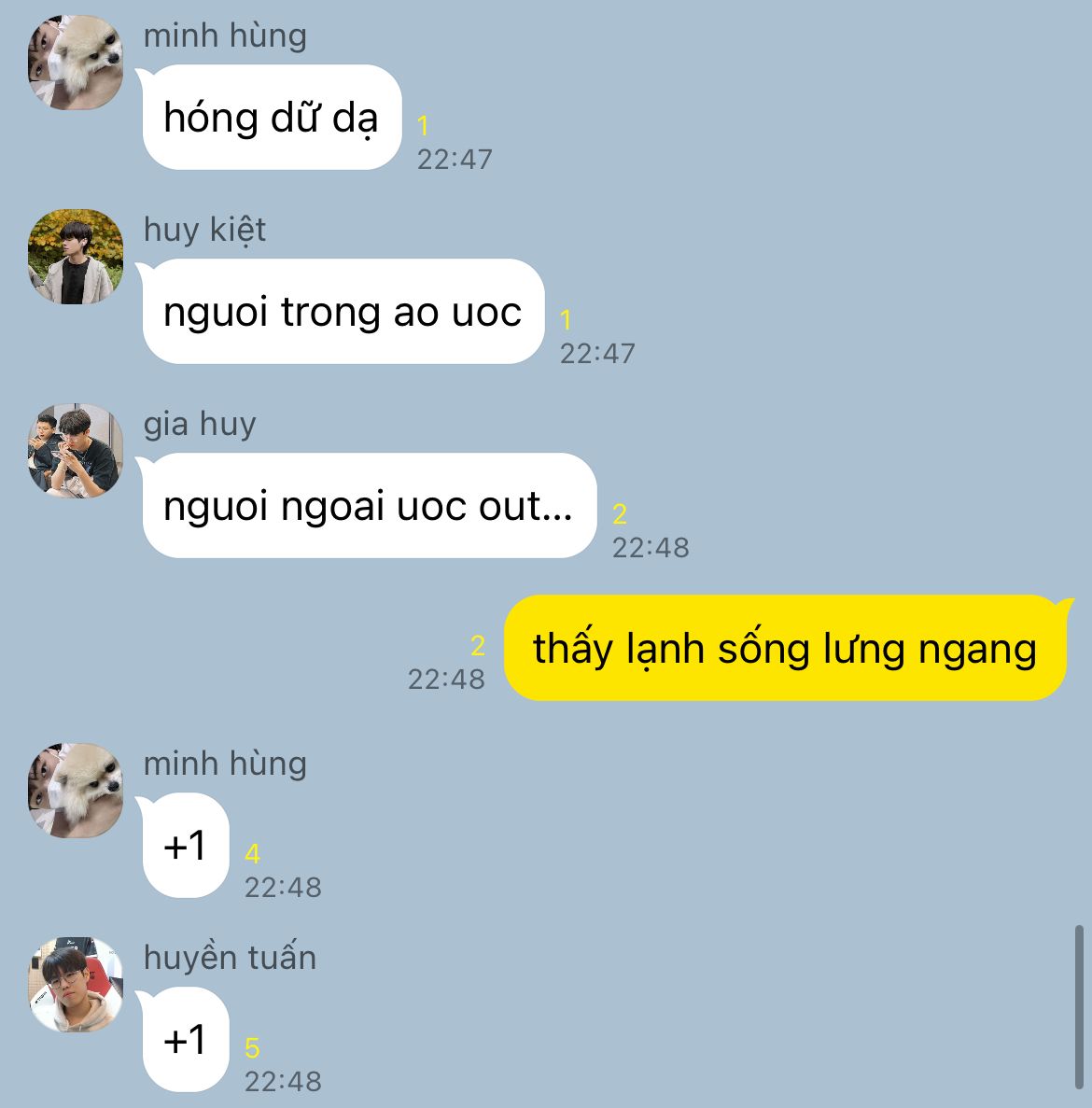Open huyền tuấn's profile avatar
Screen dimensions: 1092x1108
coord(76,985)
